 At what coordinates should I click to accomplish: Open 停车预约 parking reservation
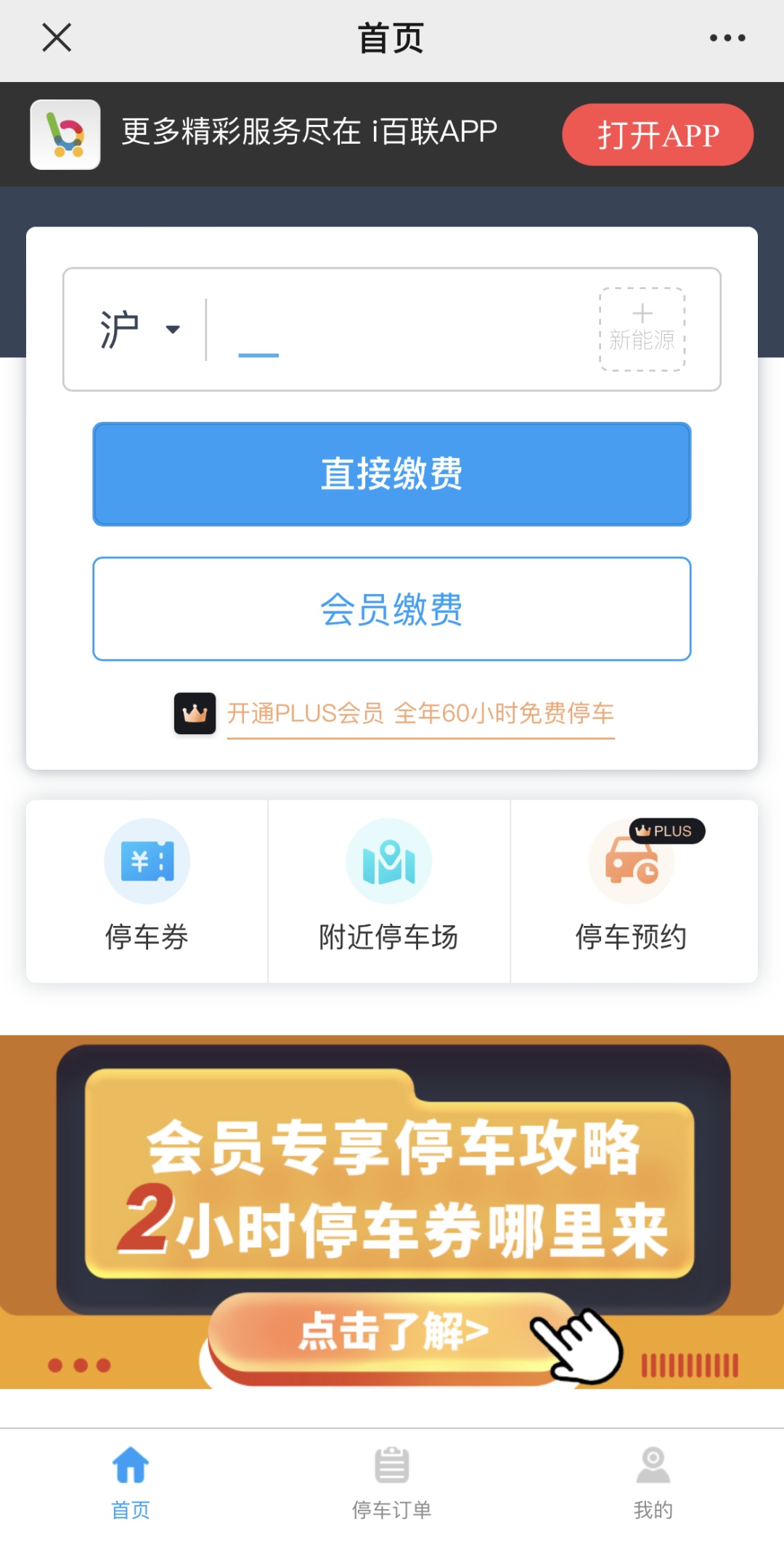tap(632, 890)
